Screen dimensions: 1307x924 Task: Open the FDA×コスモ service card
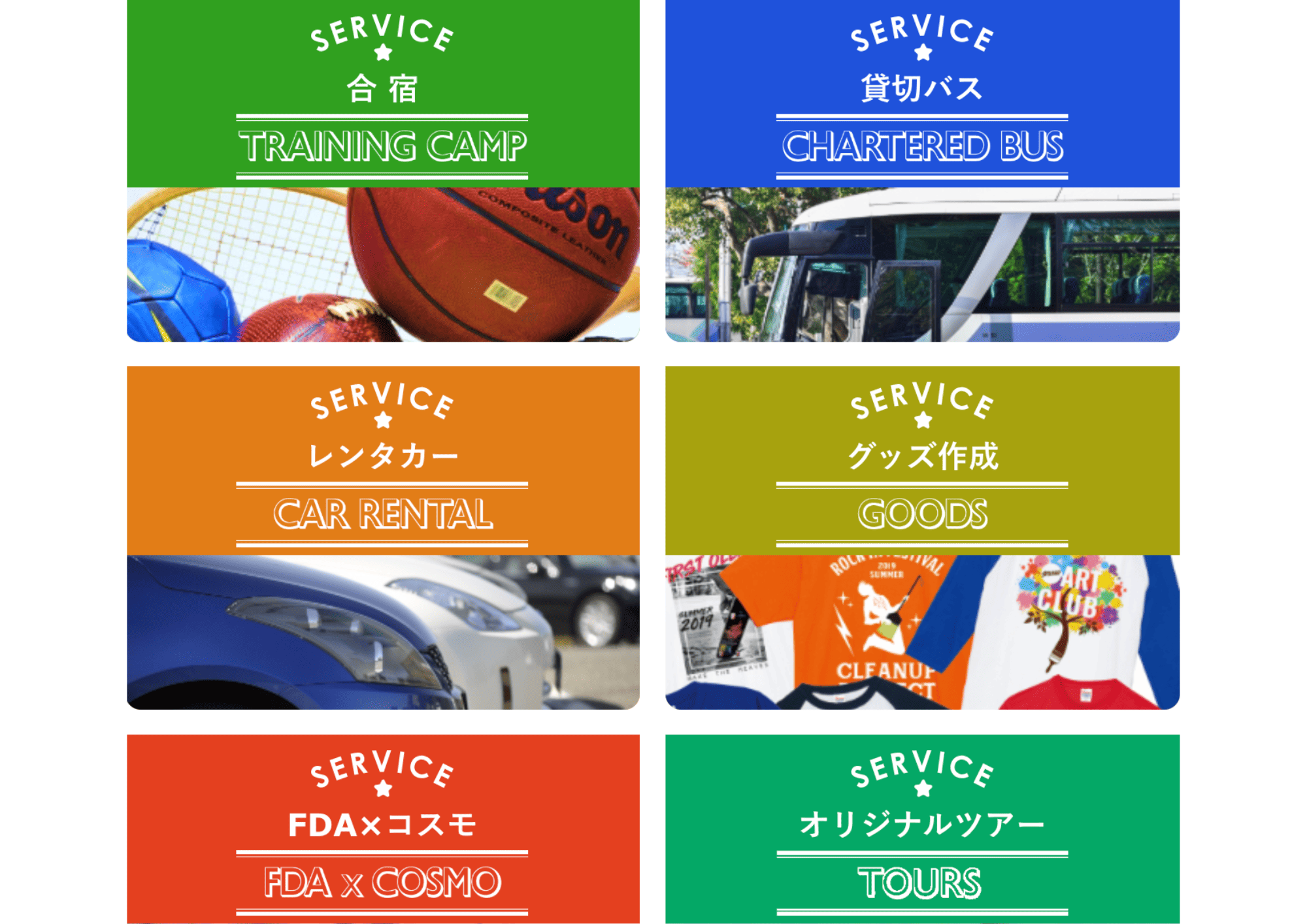click(x=383, y=830)
